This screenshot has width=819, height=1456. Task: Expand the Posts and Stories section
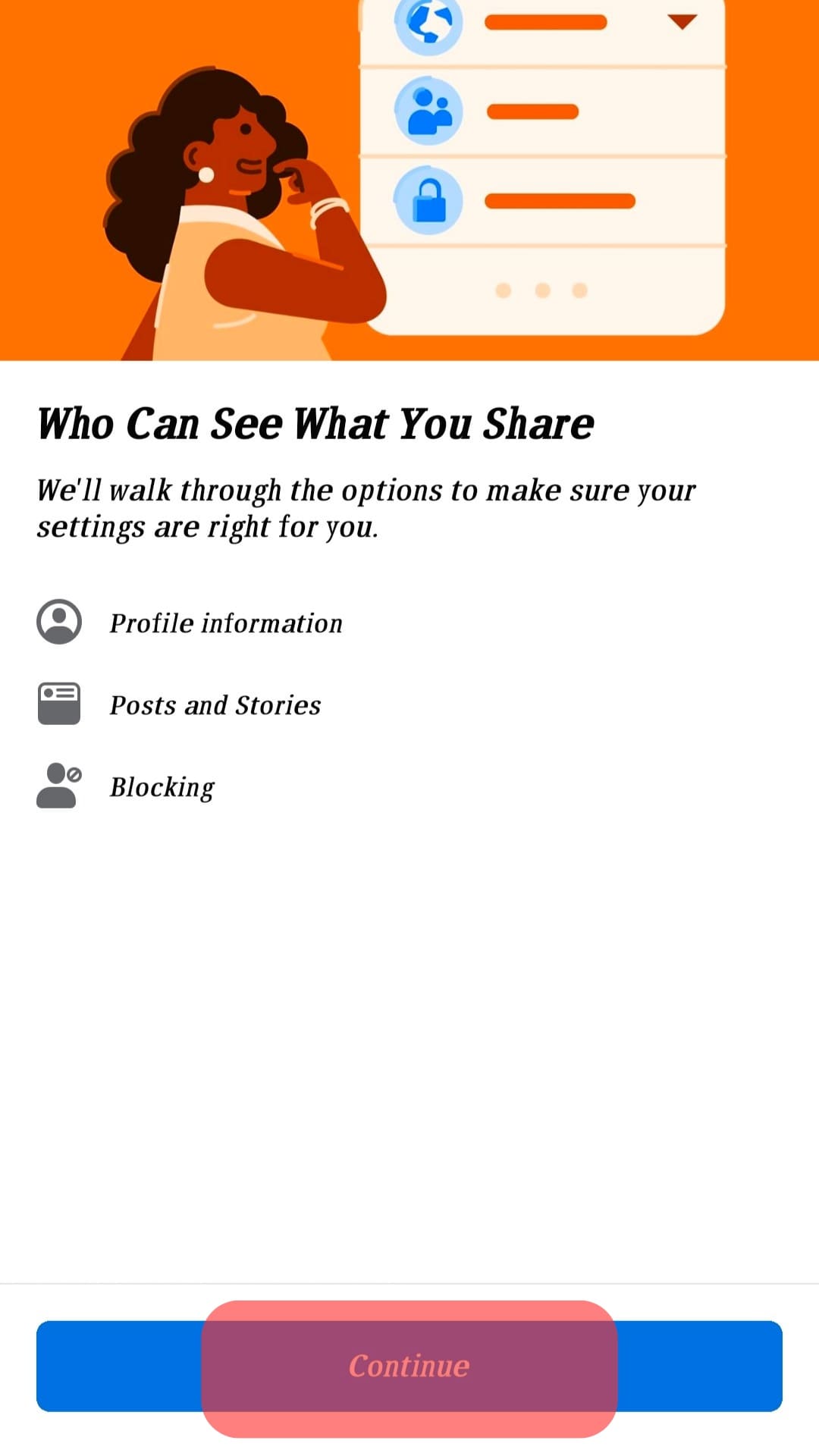[x=215, y=705]
